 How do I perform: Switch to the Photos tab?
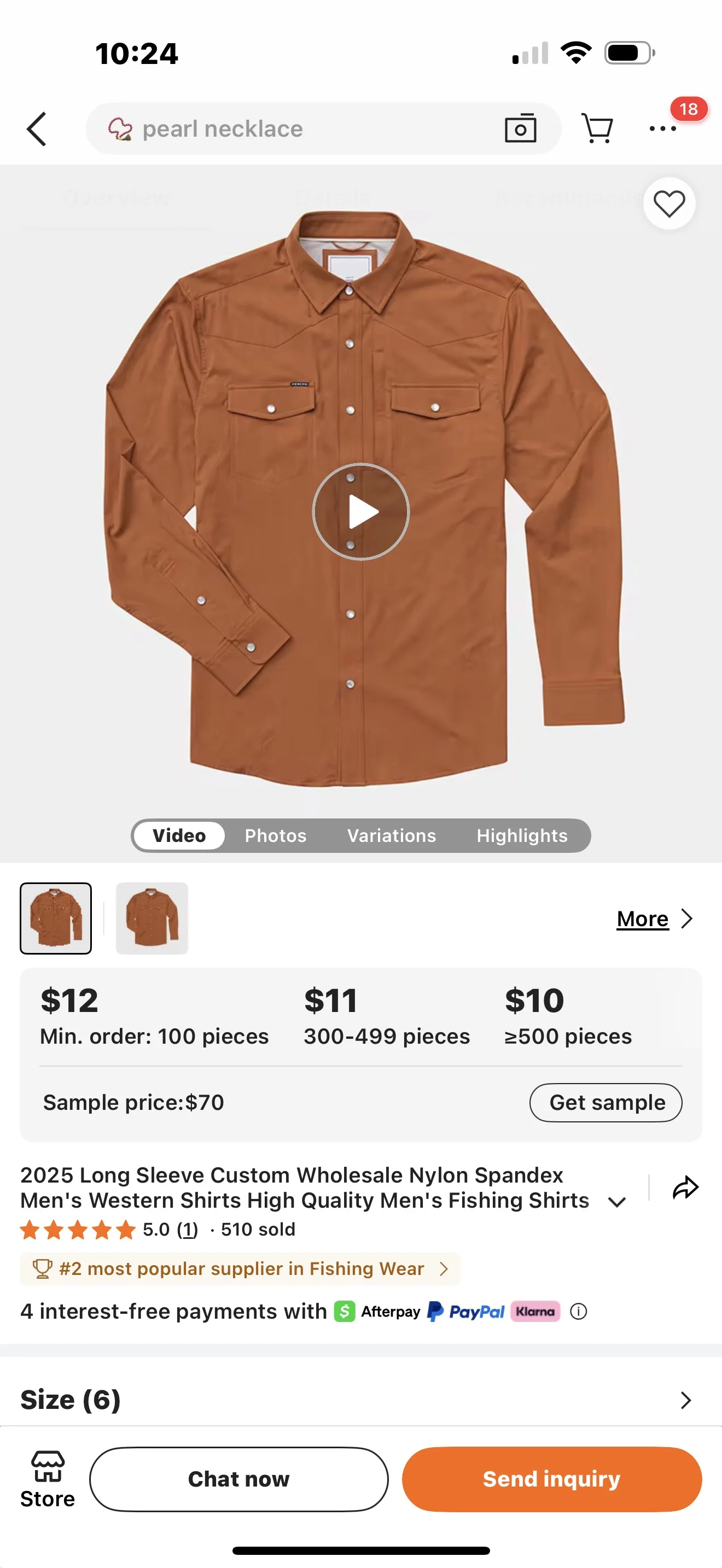(x=275, y=836)
